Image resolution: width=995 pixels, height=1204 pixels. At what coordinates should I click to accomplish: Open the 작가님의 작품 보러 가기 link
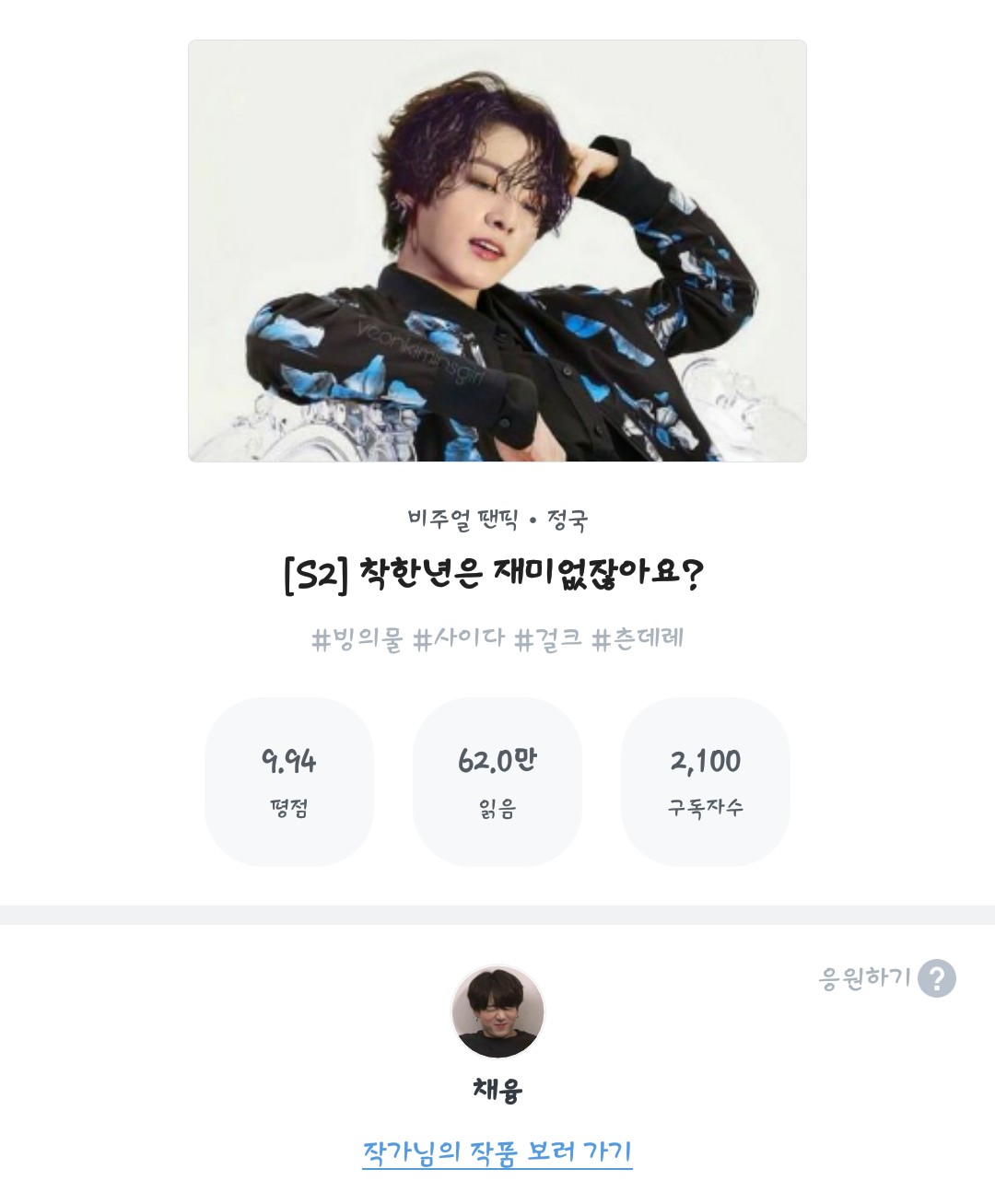[497, 1151]
